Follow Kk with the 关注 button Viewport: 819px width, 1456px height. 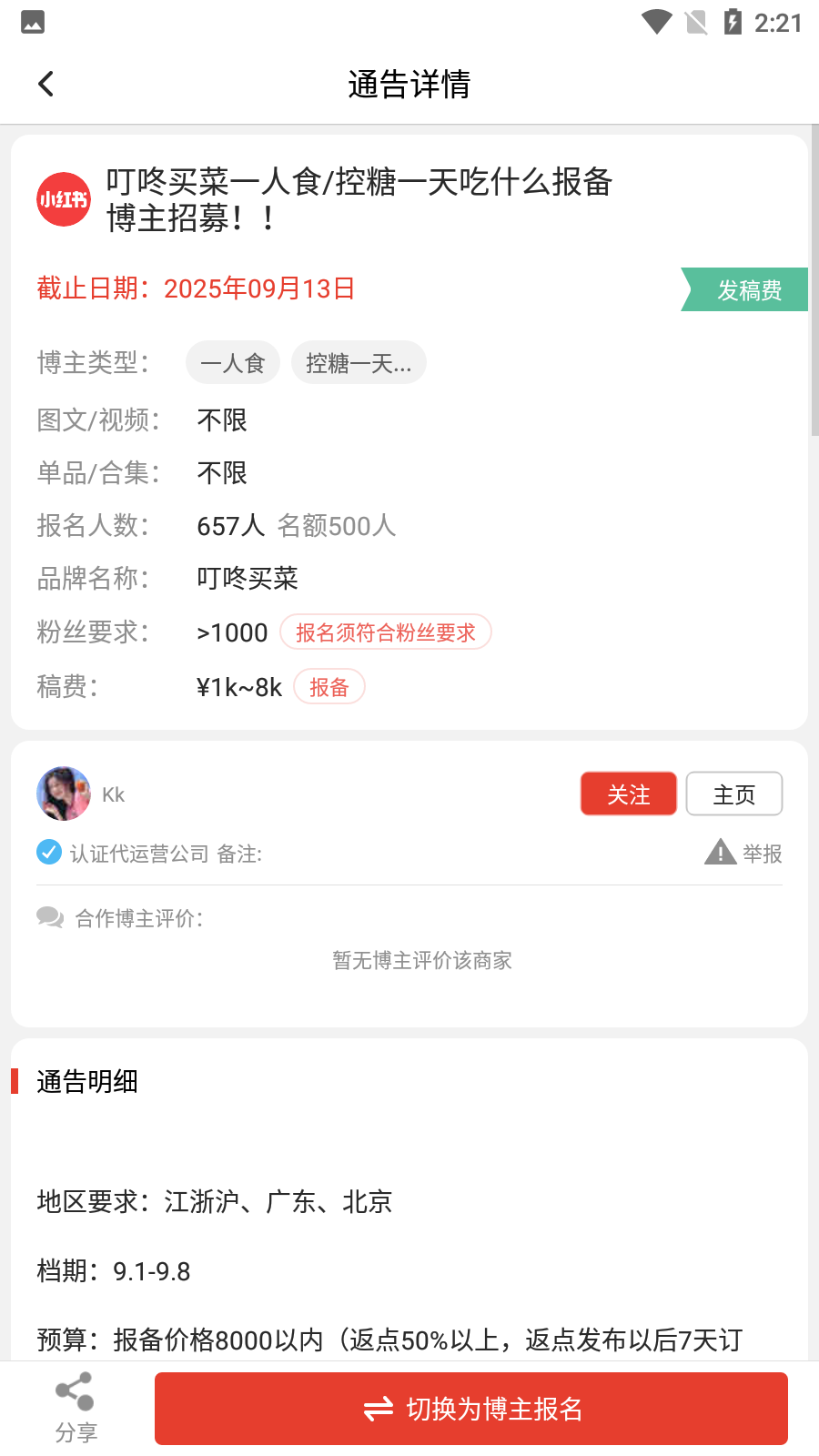click(628, 794)
